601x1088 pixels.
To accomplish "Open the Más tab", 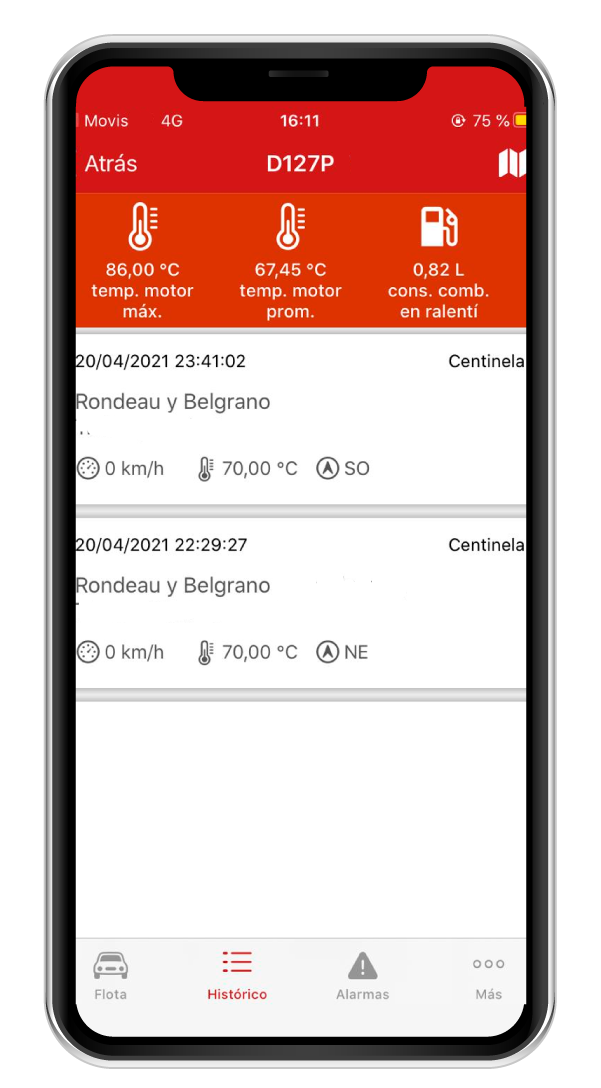I will 488,976.
